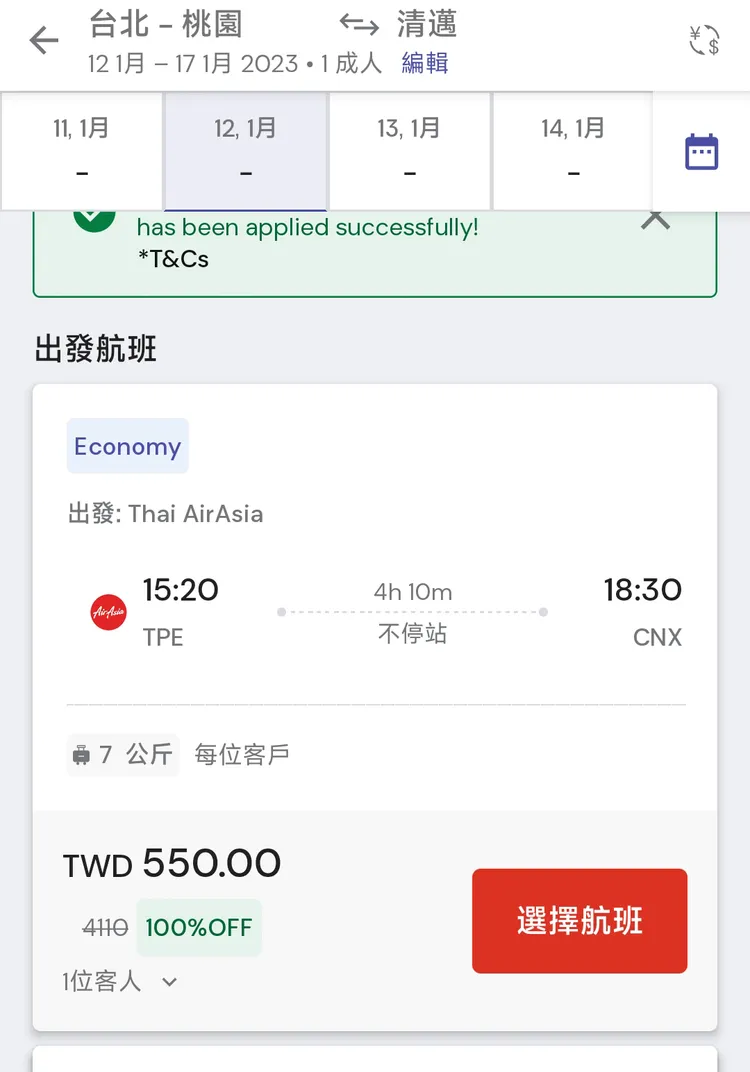Image resolution: width=750 pixels, height=1072 pixels.
Task: Select the currently active 12, 1月 tab
Action: tap(245, 150)
